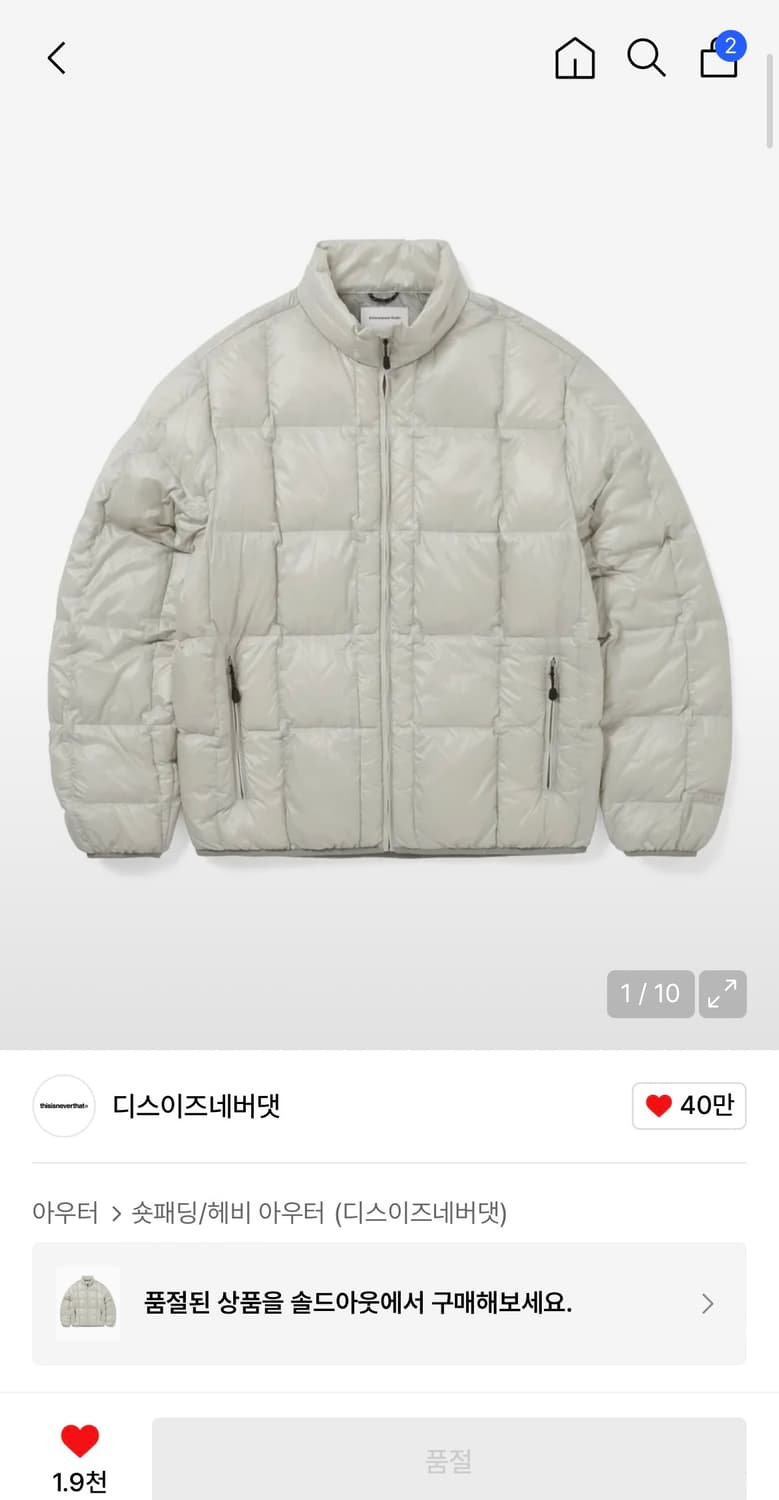Tap the fullscreen expand icon on the photo
The image size is (779, 1500).
click(722, 993)
